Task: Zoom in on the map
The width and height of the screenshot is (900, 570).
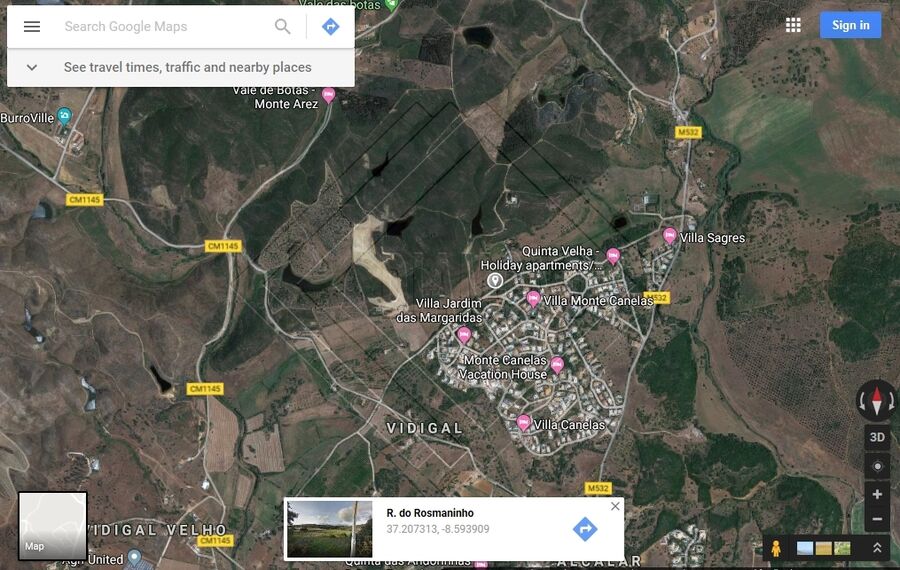Action: click(x=877, y=494)
